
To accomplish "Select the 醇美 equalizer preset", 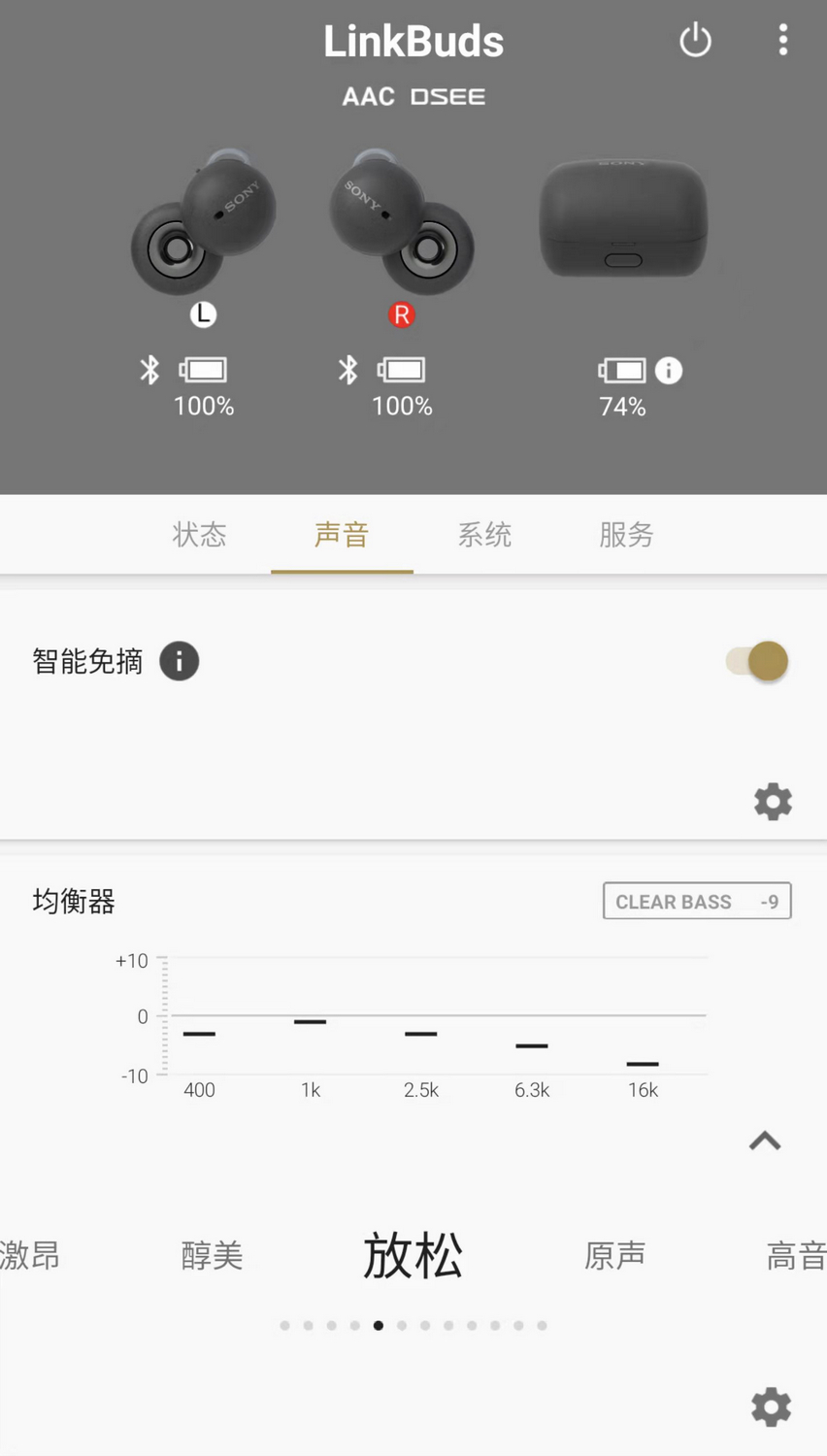I will point(213,1255).
